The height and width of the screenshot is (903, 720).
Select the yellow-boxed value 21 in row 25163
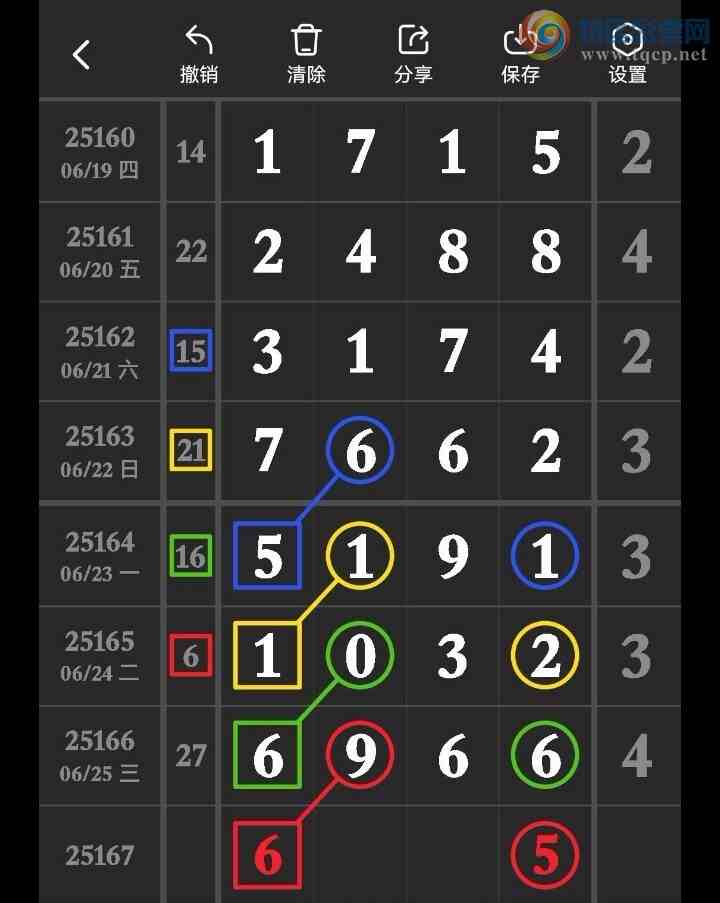[x=191, y=451]
